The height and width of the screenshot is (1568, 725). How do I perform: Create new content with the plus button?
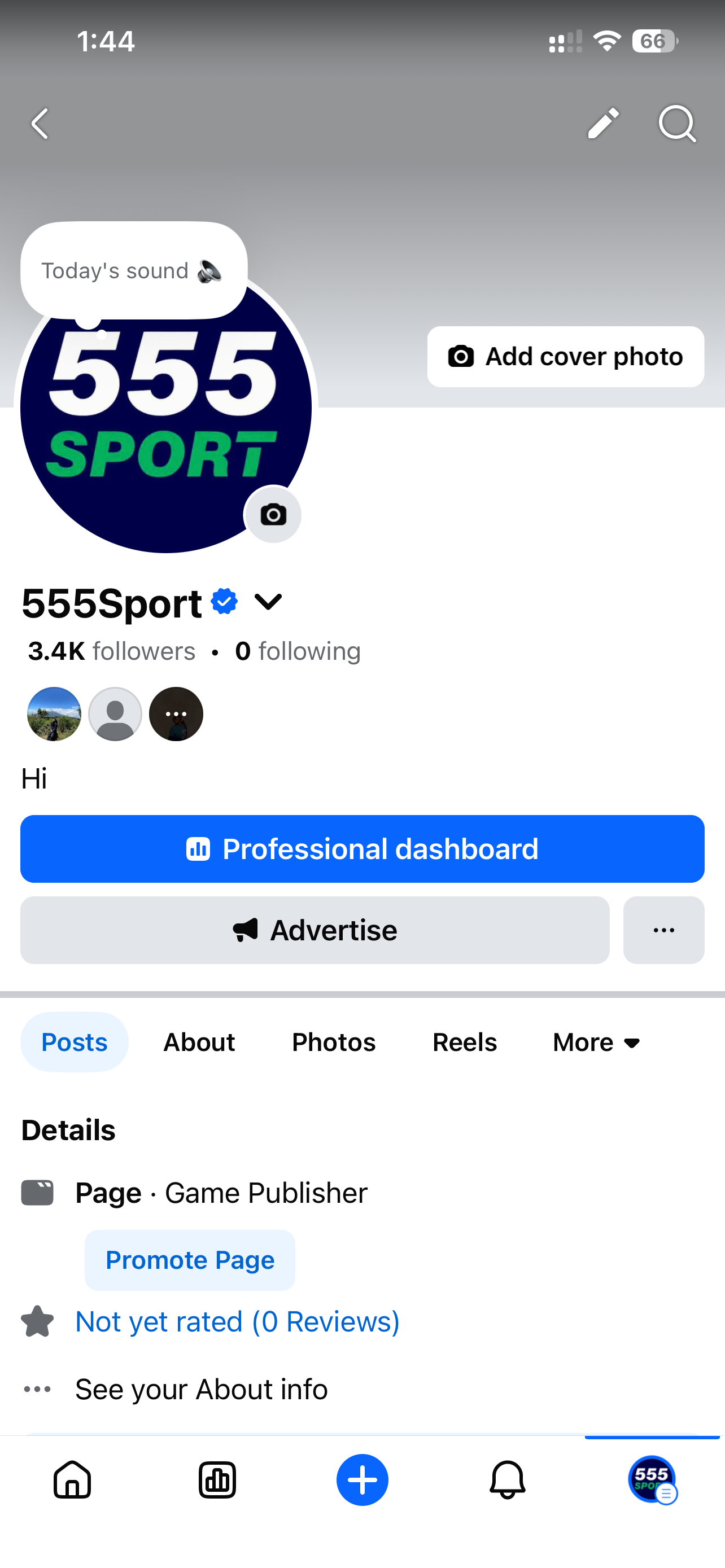[x=362, y=1480]
